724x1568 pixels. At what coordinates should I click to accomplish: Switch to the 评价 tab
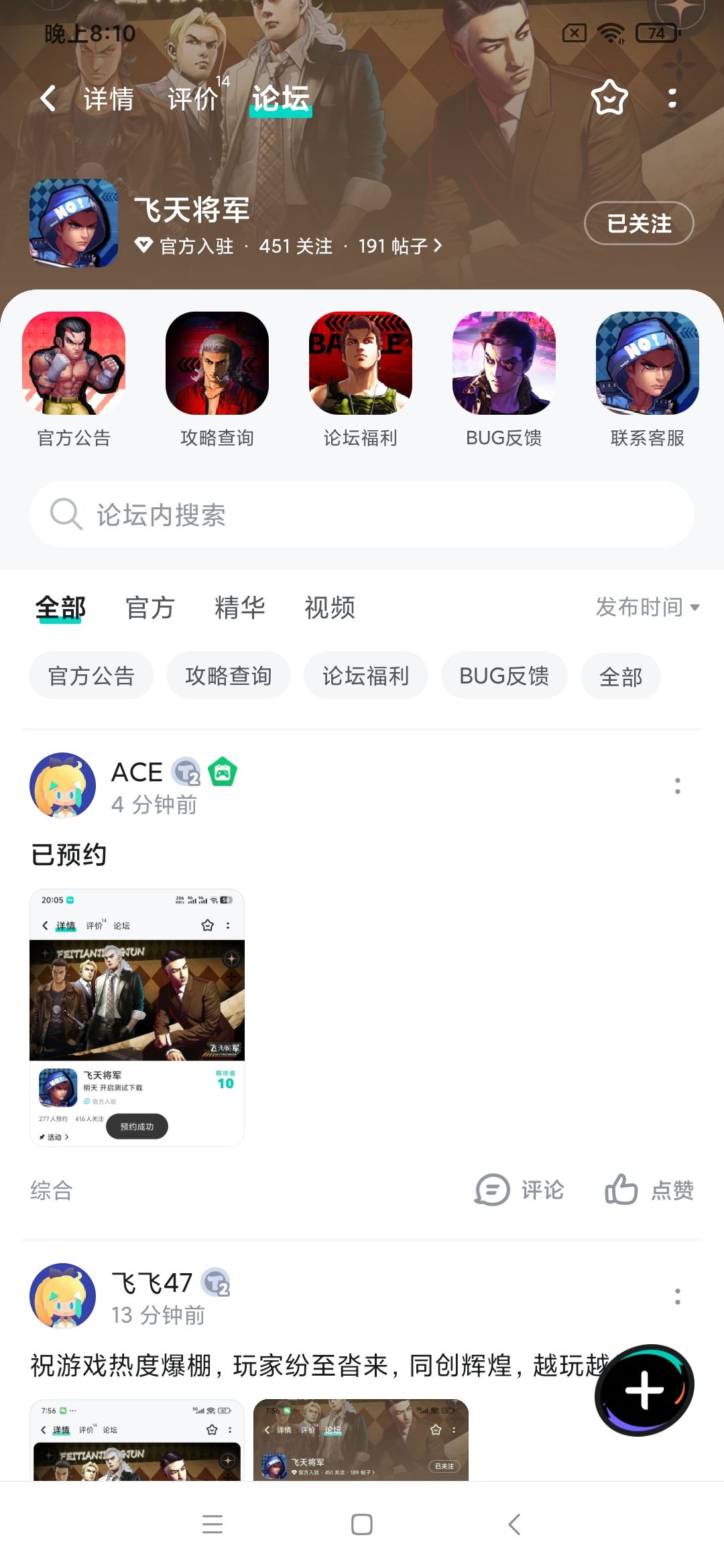coord(193,99)
